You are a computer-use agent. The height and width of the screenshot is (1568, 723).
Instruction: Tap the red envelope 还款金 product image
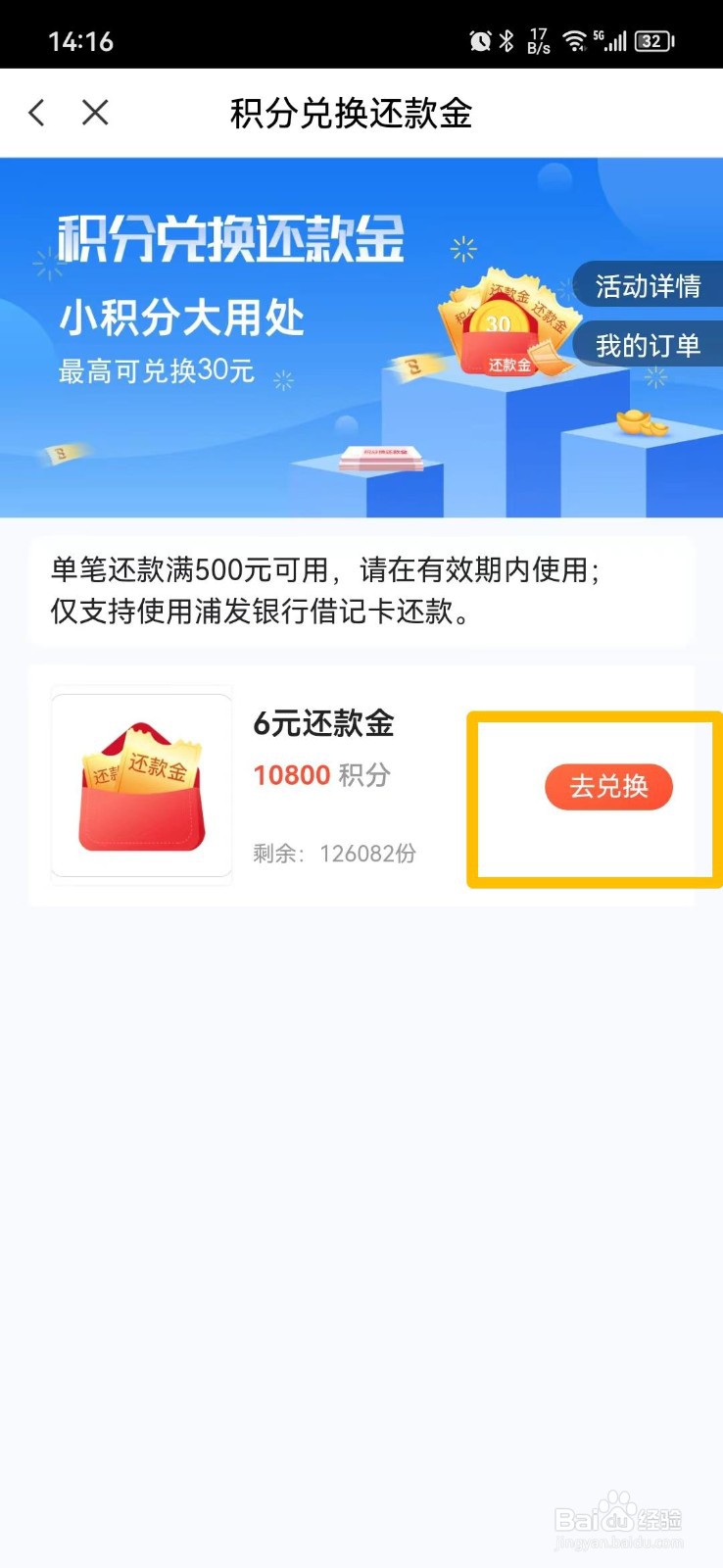[x=140, y=787]
